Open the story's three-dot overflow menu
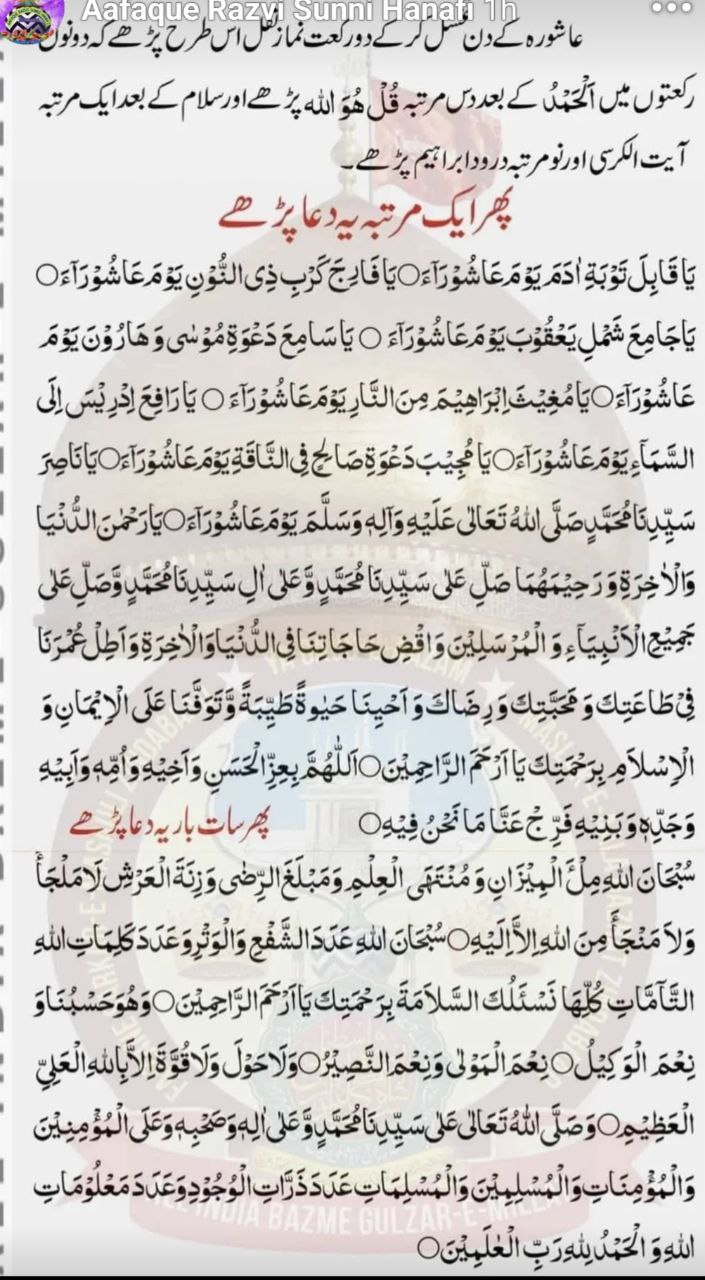 tap(670, 7)
